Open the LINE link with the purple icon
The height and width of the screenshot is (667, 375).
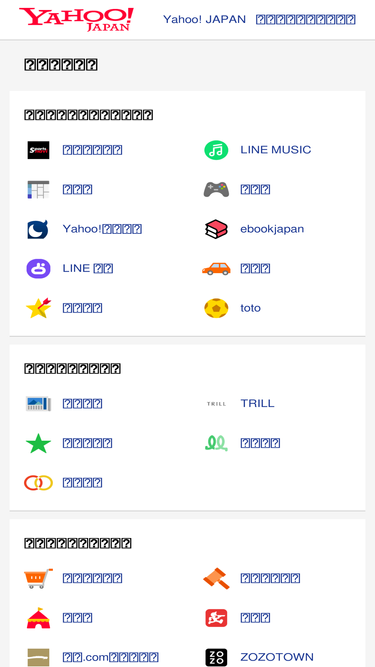pos(88,268)
